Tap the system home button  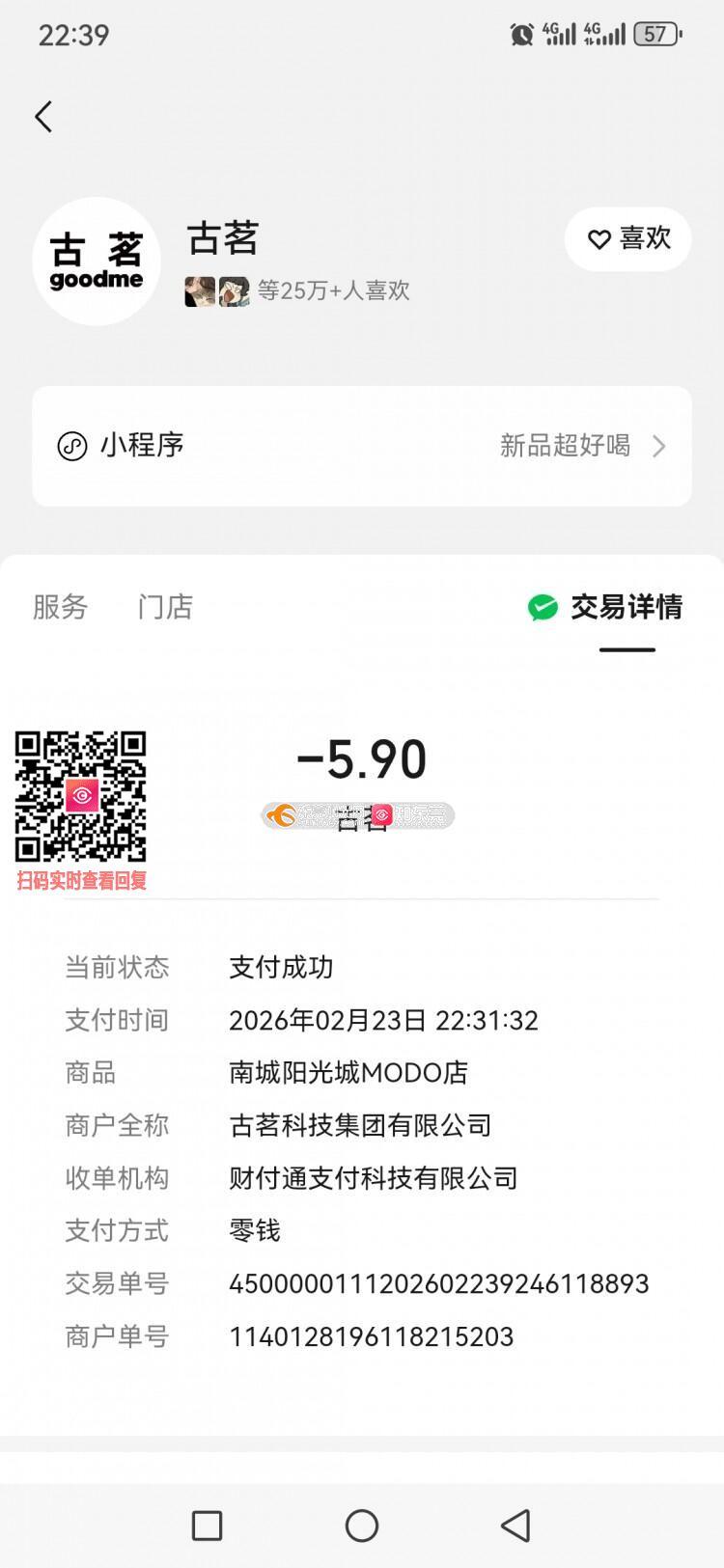pyautogui.click(x=362, y=1526)
